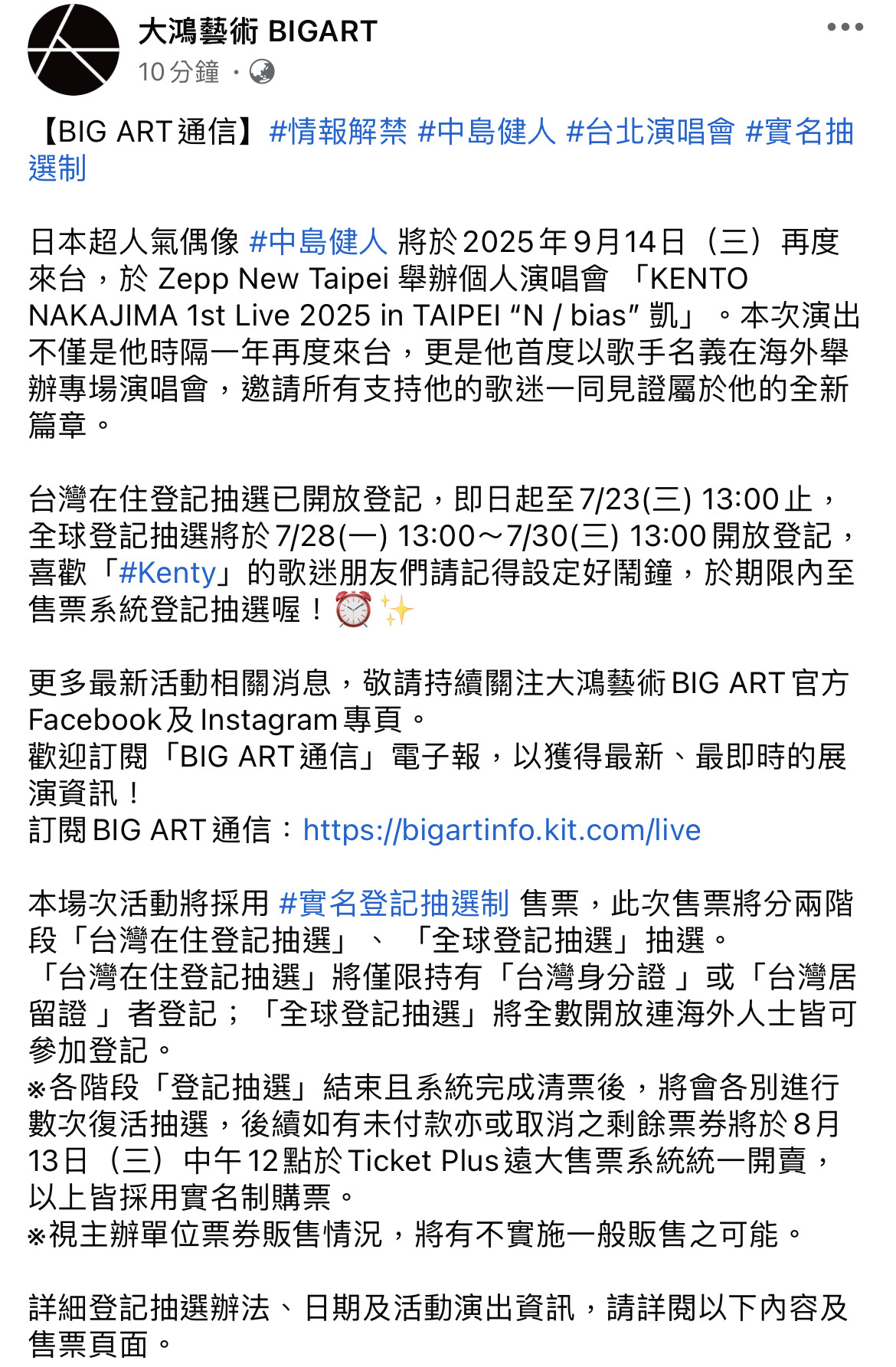Viewport: 896px width, 1367px height.
Task: Tap the 10 分鐘 post timestamp
Action: (x=178, y=72)
